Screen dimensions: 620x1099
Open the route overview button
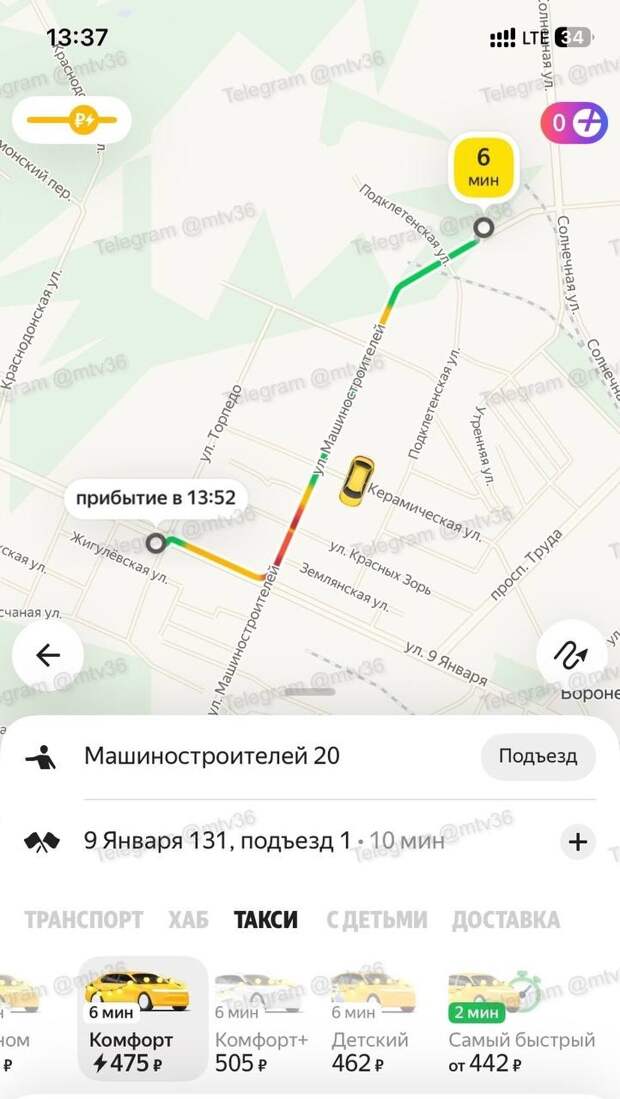571,655
